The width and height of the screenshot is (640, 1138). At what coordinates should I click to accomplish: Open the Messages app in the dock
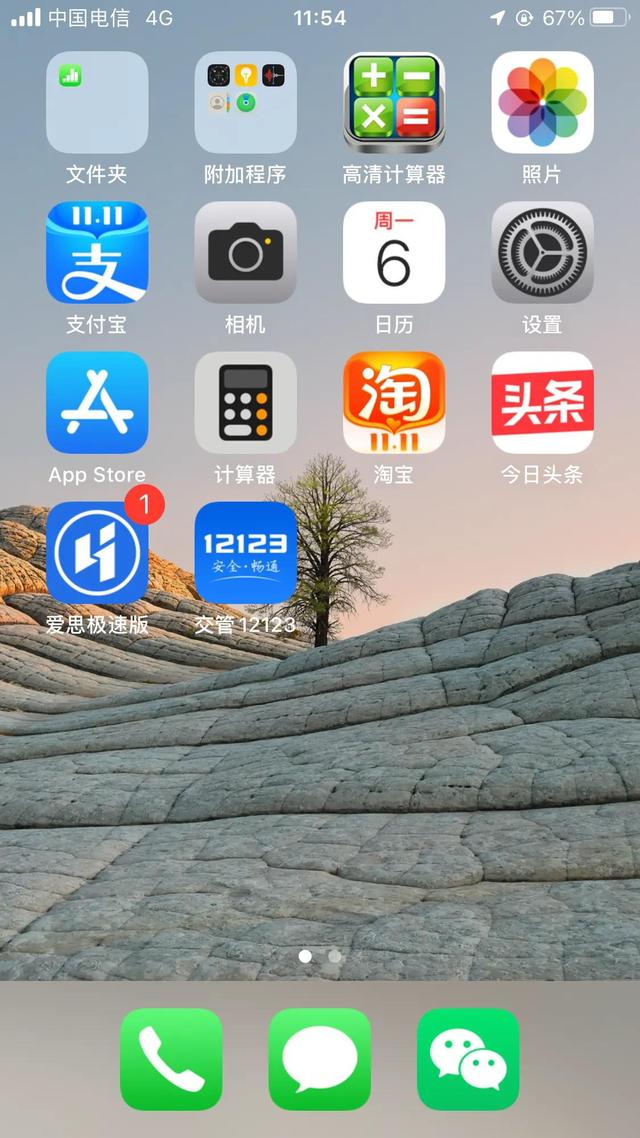[x=320, y=1059]
